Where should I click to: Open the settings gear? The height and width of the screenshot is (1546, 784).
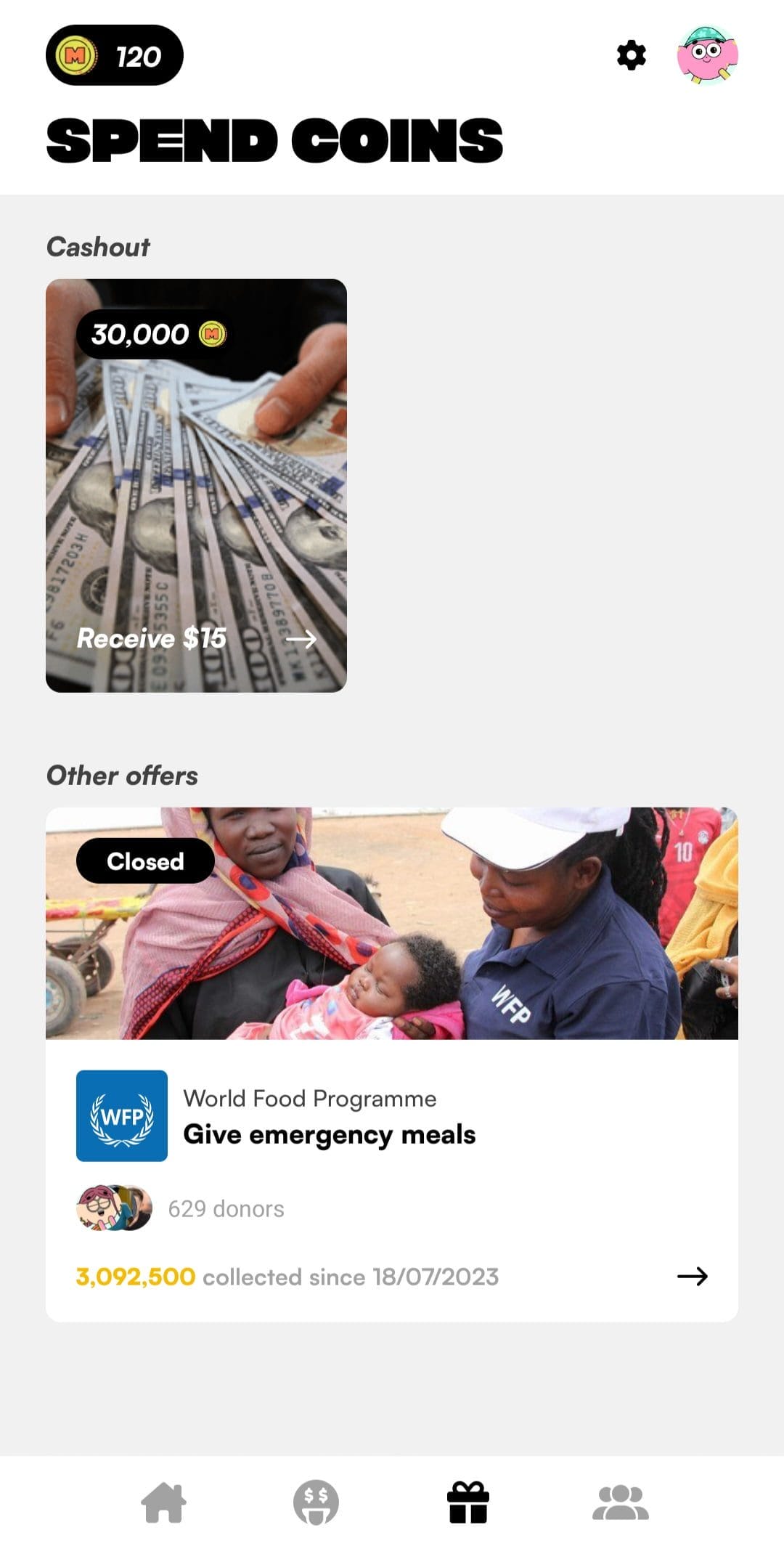pos(631,56)
